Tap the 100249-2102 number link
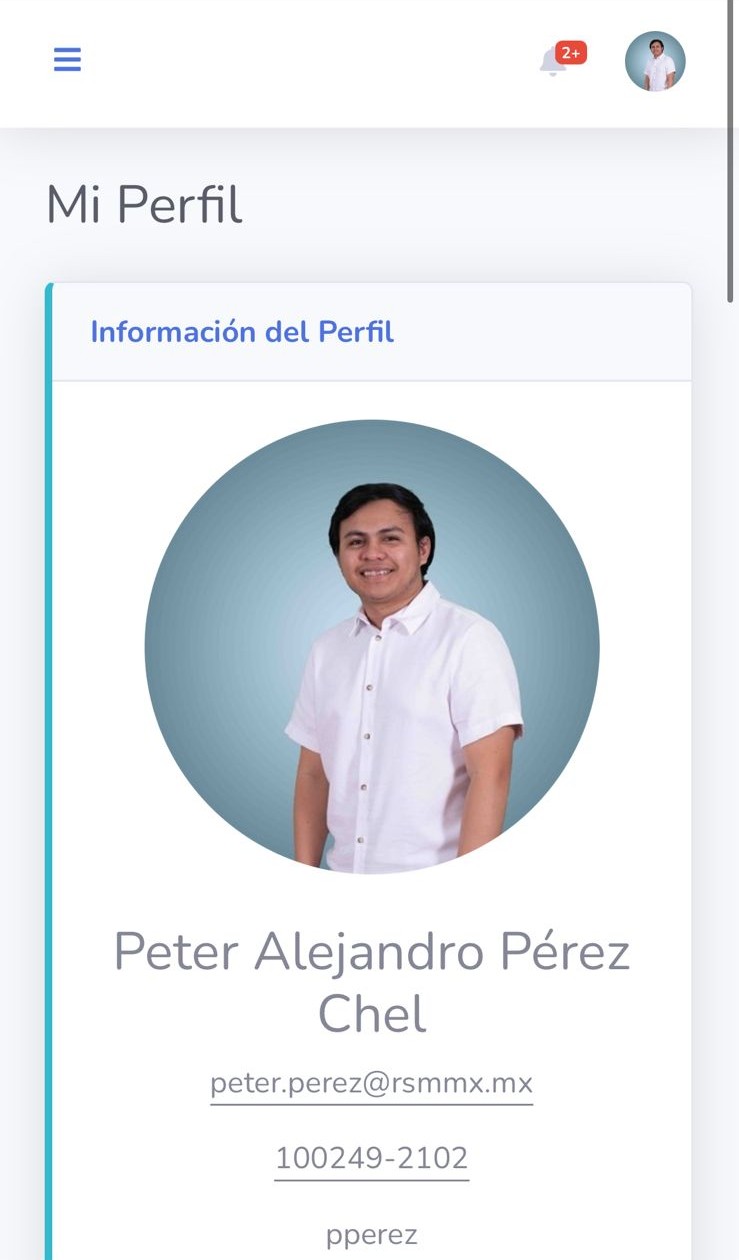The image size is (739, 1260). pyautogui.click(x=371, y=1158)
